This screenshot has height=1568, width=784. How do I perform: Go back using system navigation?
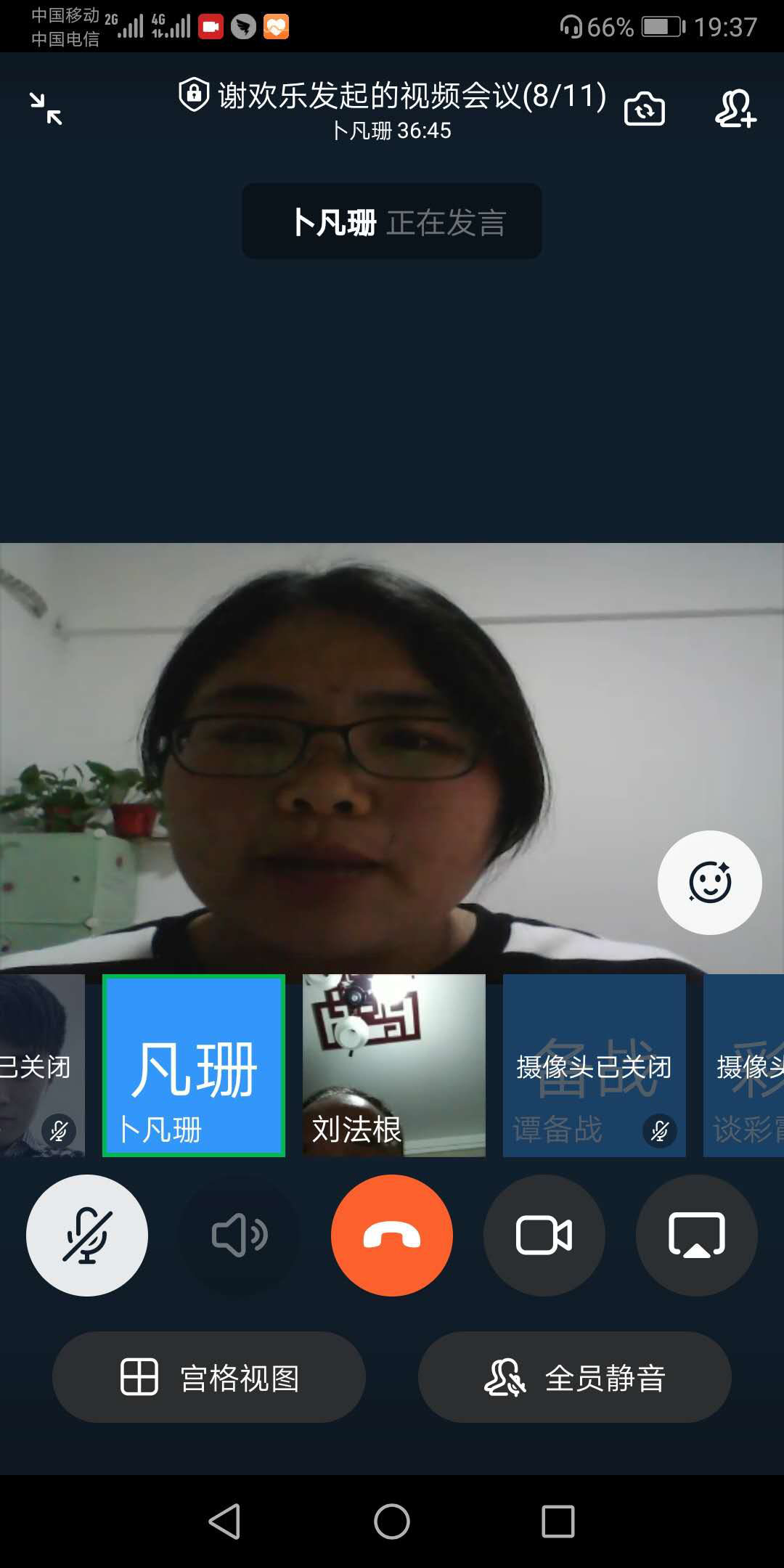225,1521
